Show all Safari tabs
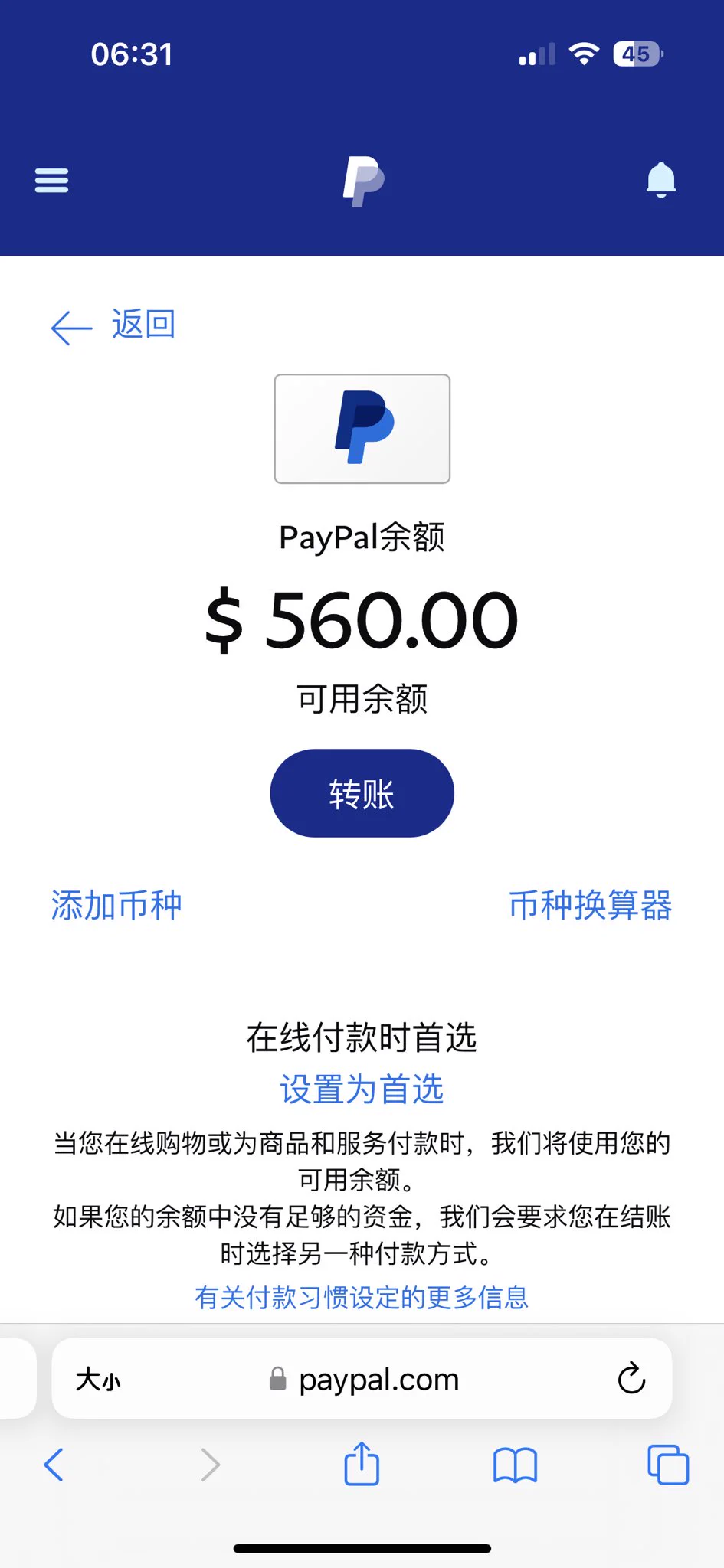Image resolution: width=724 pixels, height=1568 pixels. click(x=668, y=1465)
